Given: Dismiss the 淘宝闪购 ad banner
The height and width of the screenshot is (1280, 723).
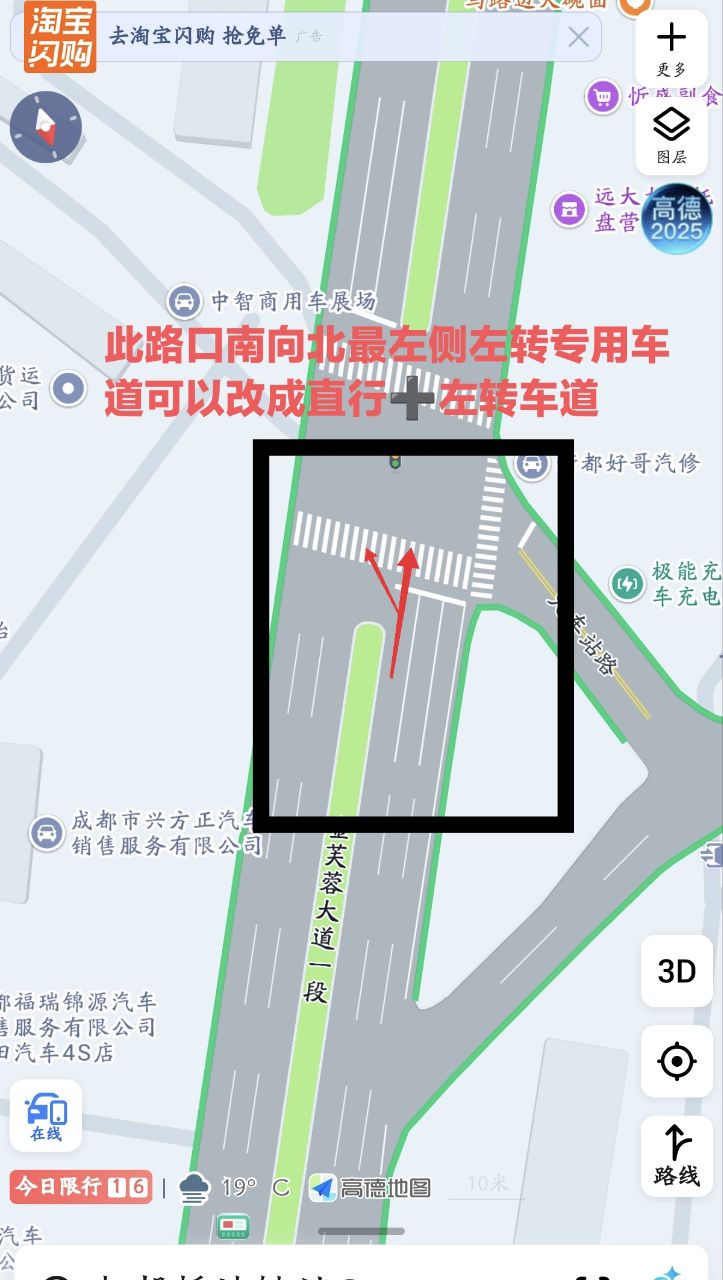Looking at the screenshot, I should [x=578, y=38].
